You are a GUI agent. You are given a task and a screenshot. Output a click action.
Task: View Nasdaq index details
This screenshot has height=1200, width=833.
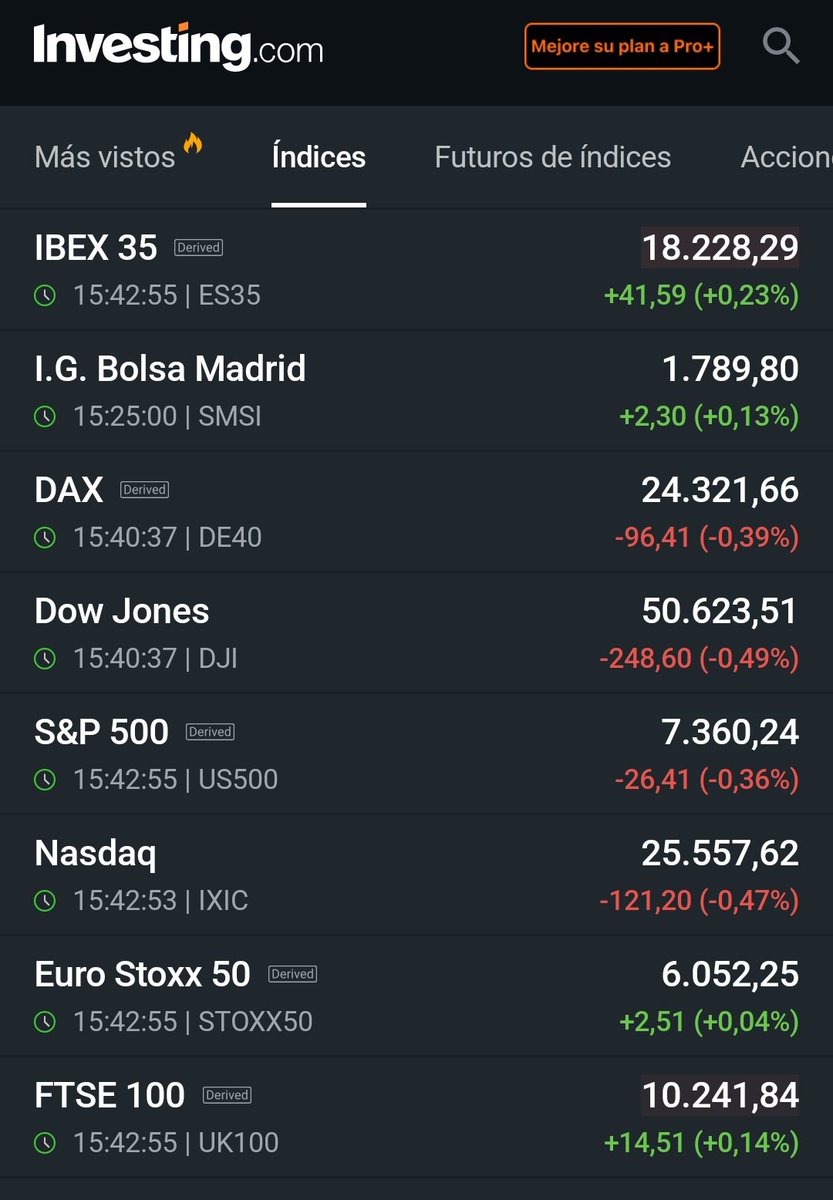416,875
